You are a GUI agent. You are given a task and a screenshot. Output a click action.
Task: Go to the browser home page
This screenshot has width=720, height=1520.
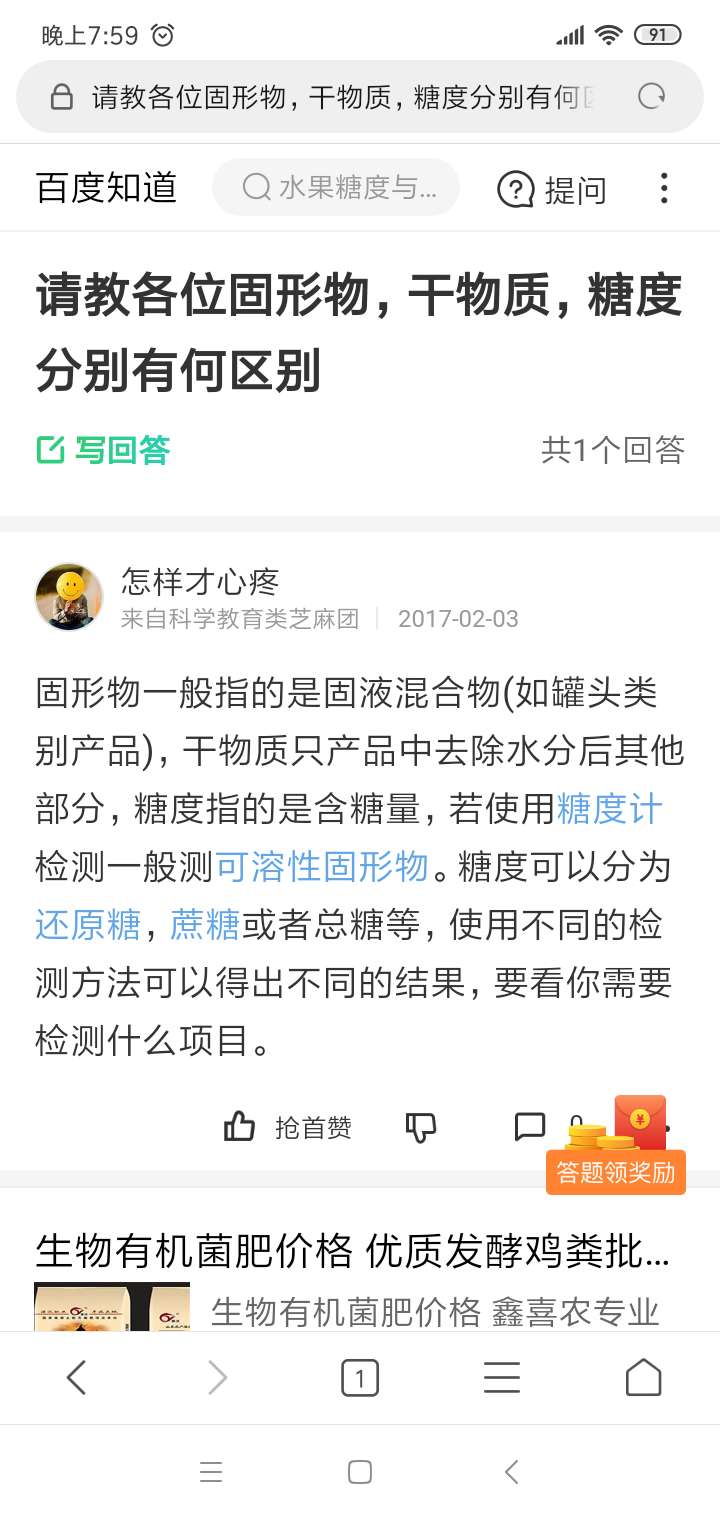pyautogui.click(x=643, y=1378)
